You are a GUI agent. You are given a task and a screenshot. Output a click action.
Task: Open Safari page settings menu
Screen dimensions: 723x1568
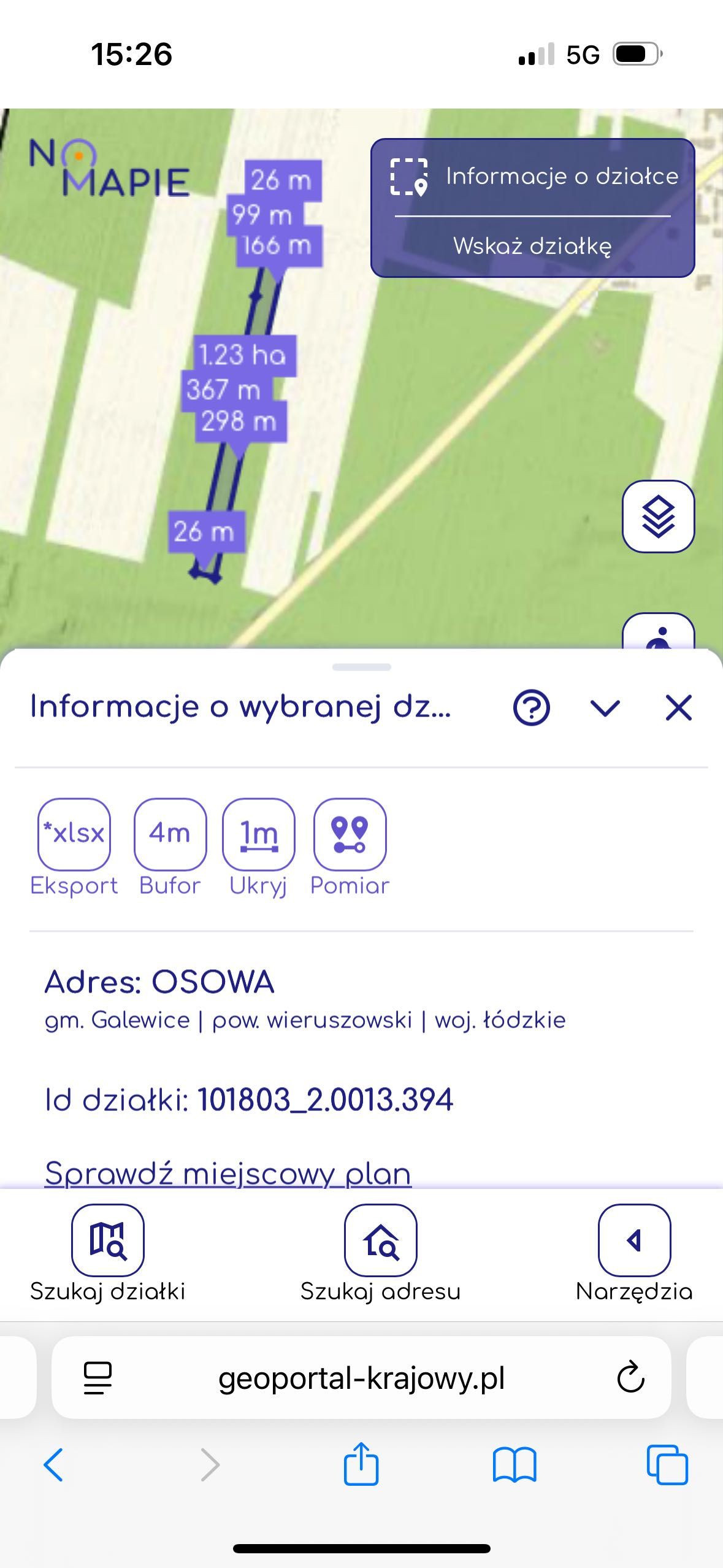click(x=98, y=1378)
